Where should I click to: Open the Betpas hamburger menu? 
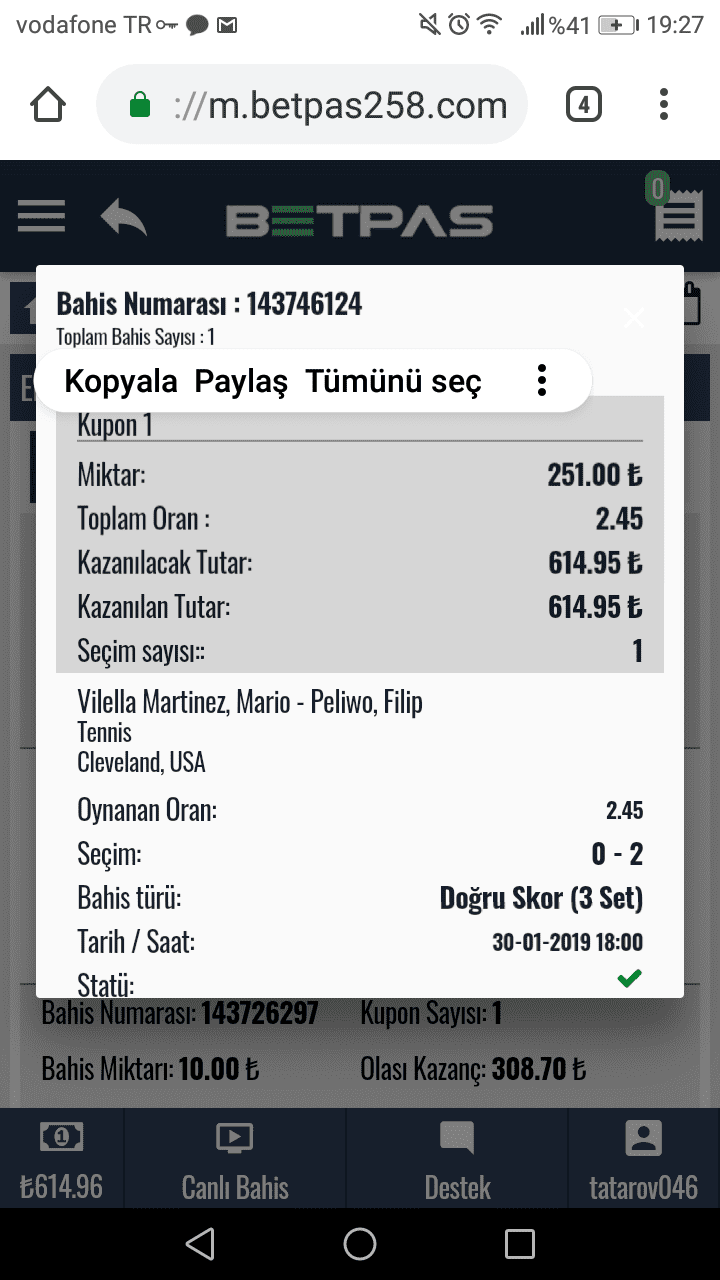pos(41,217)
